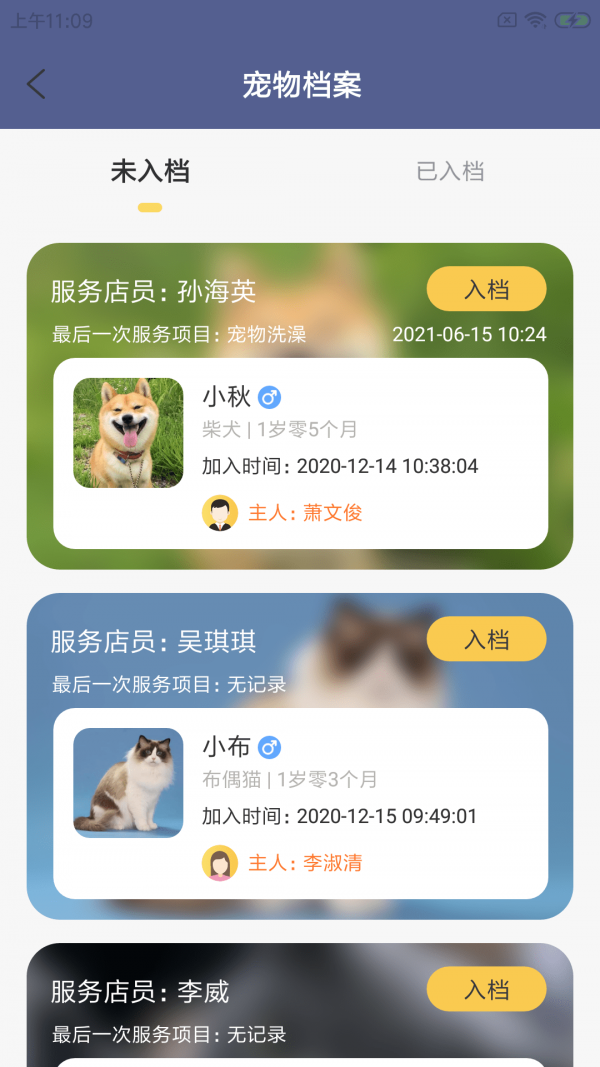Image resolution: width=600 pixels, height=1067 pixels.
Task: Switch to the 已入档 tab
Action: [x=450, y=171]
